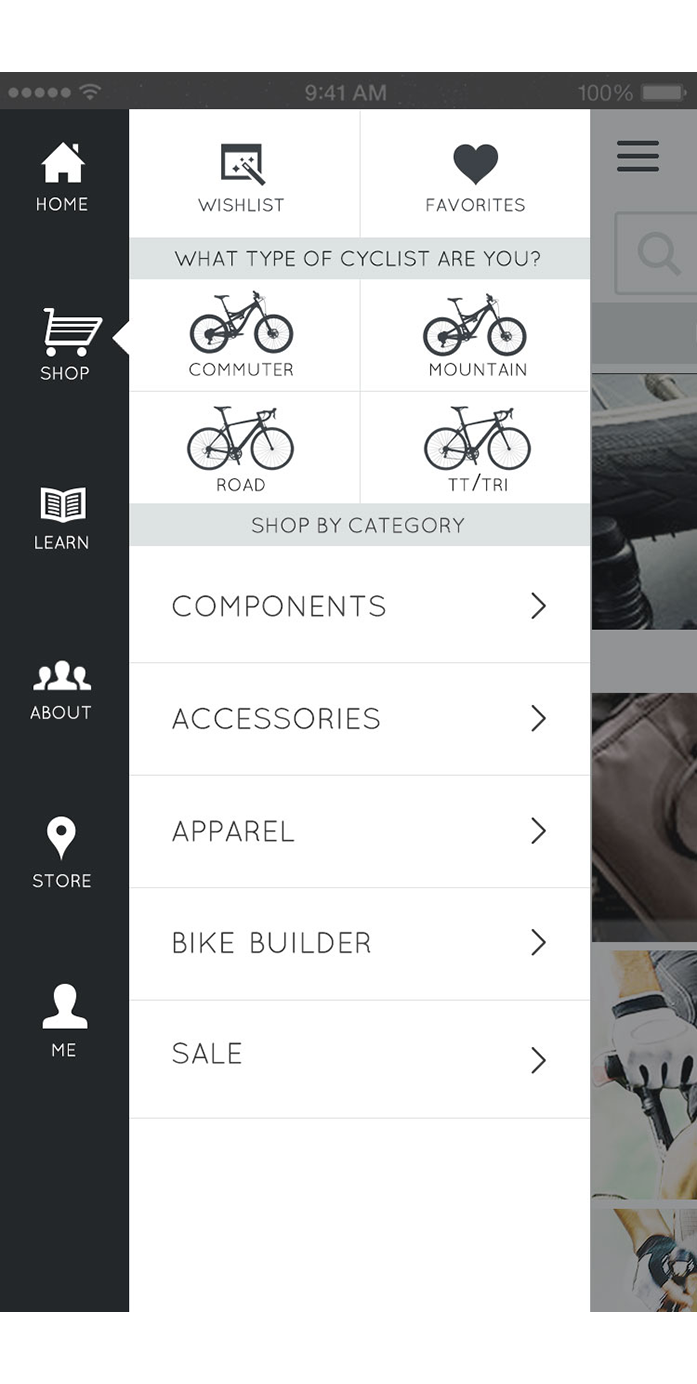Tap the hamburger menu button
The height and width of the screenshot is (1384, 697).
point(637,157)
